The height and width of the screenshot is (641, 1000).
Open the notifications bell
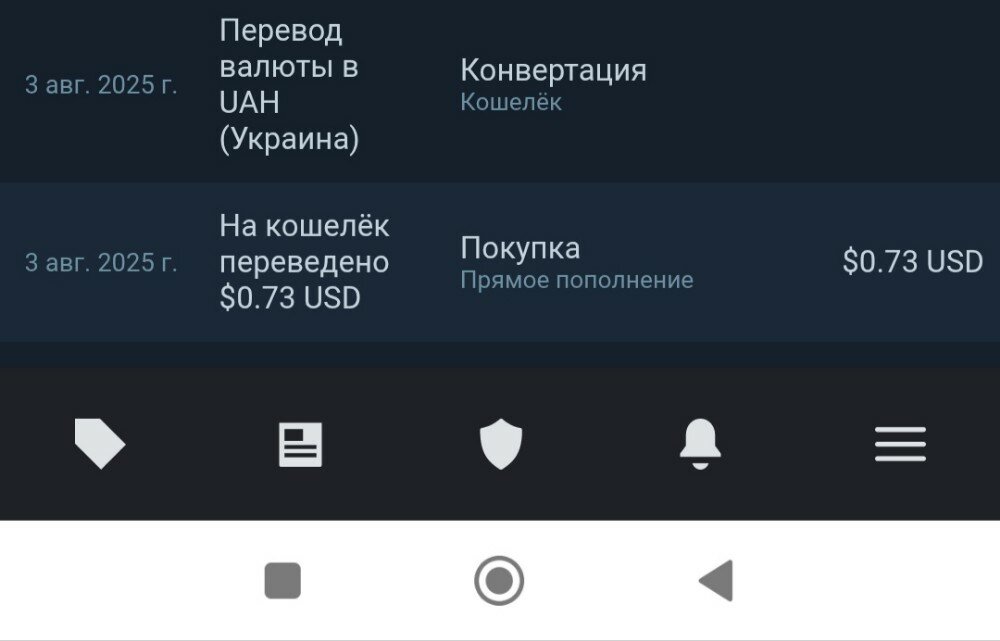click(x=700, y=444)
